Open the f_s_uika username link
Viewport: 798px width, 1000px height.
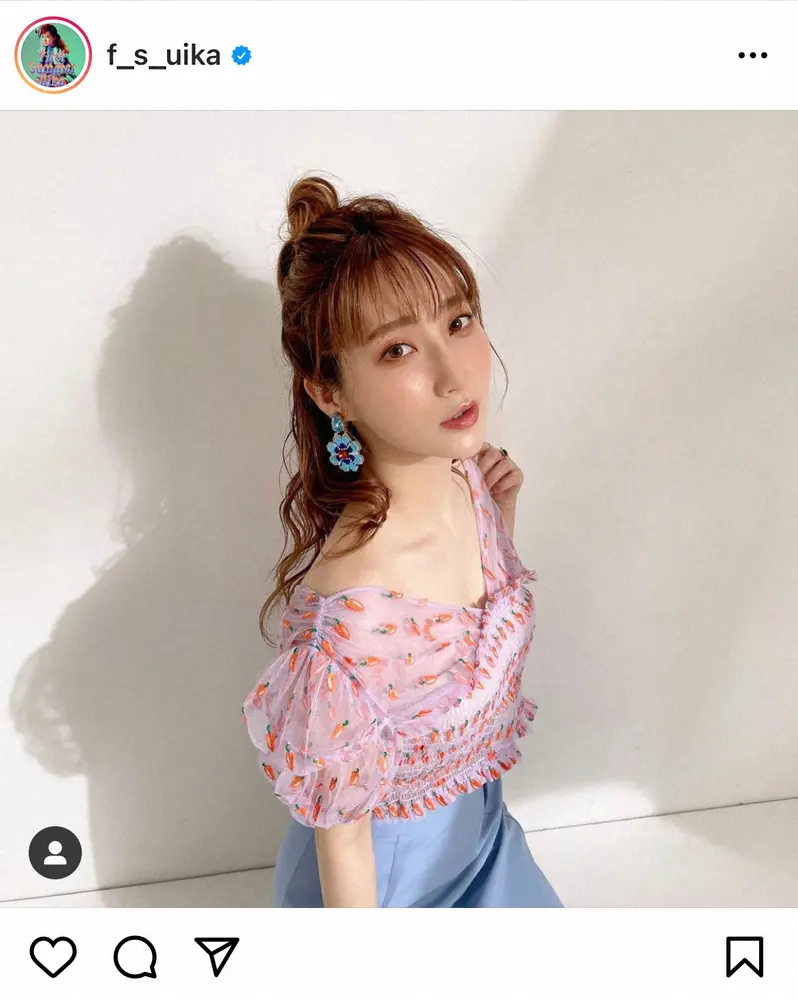coord(163,56)
